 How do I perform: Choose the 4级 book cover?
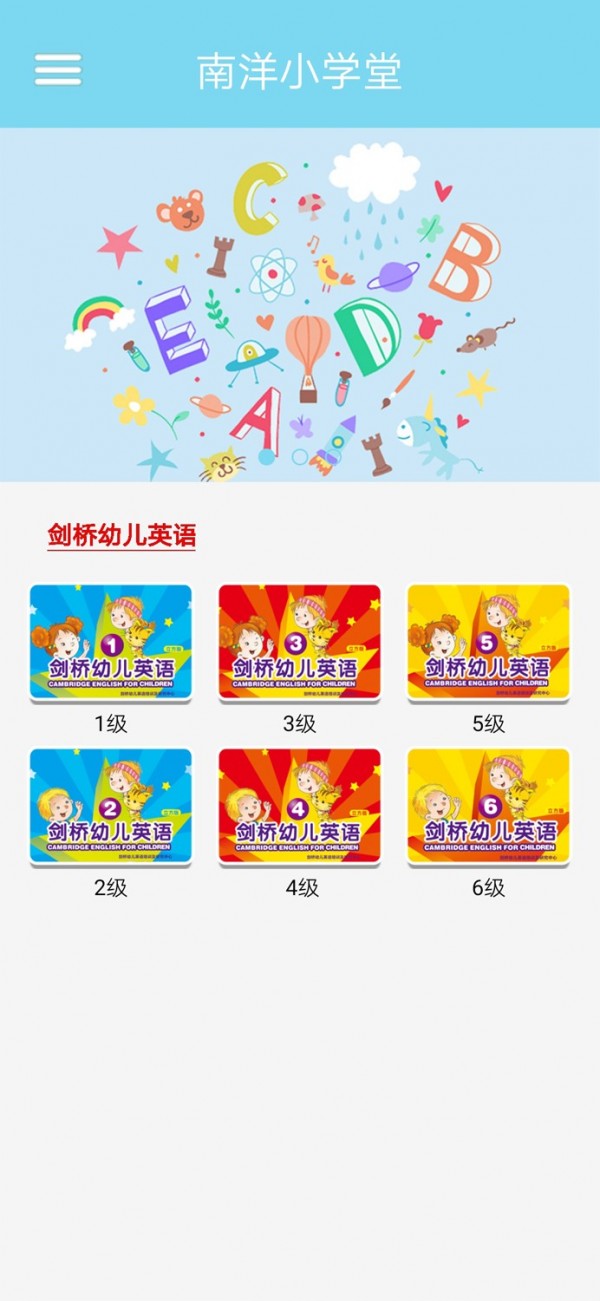[x=299, y=806]
